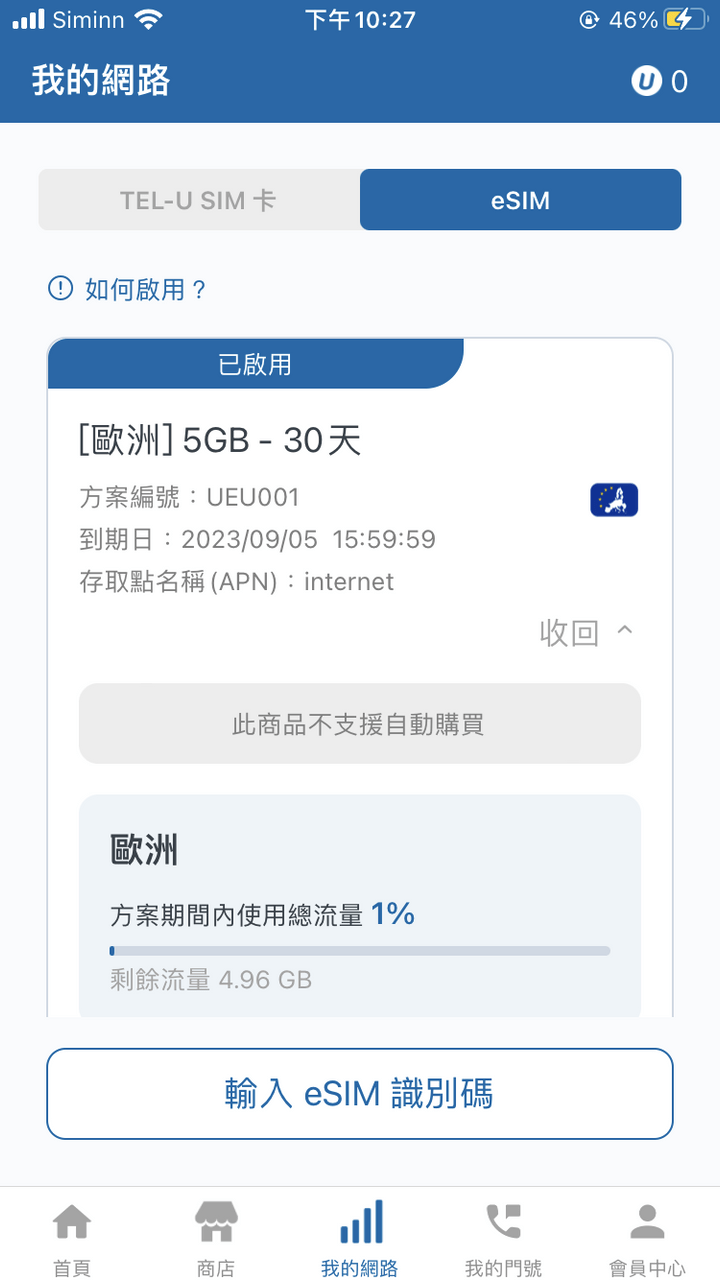Open the 首頁 home tab icon
This screenshot has width=720, height=1280.
pos(71,1221)
